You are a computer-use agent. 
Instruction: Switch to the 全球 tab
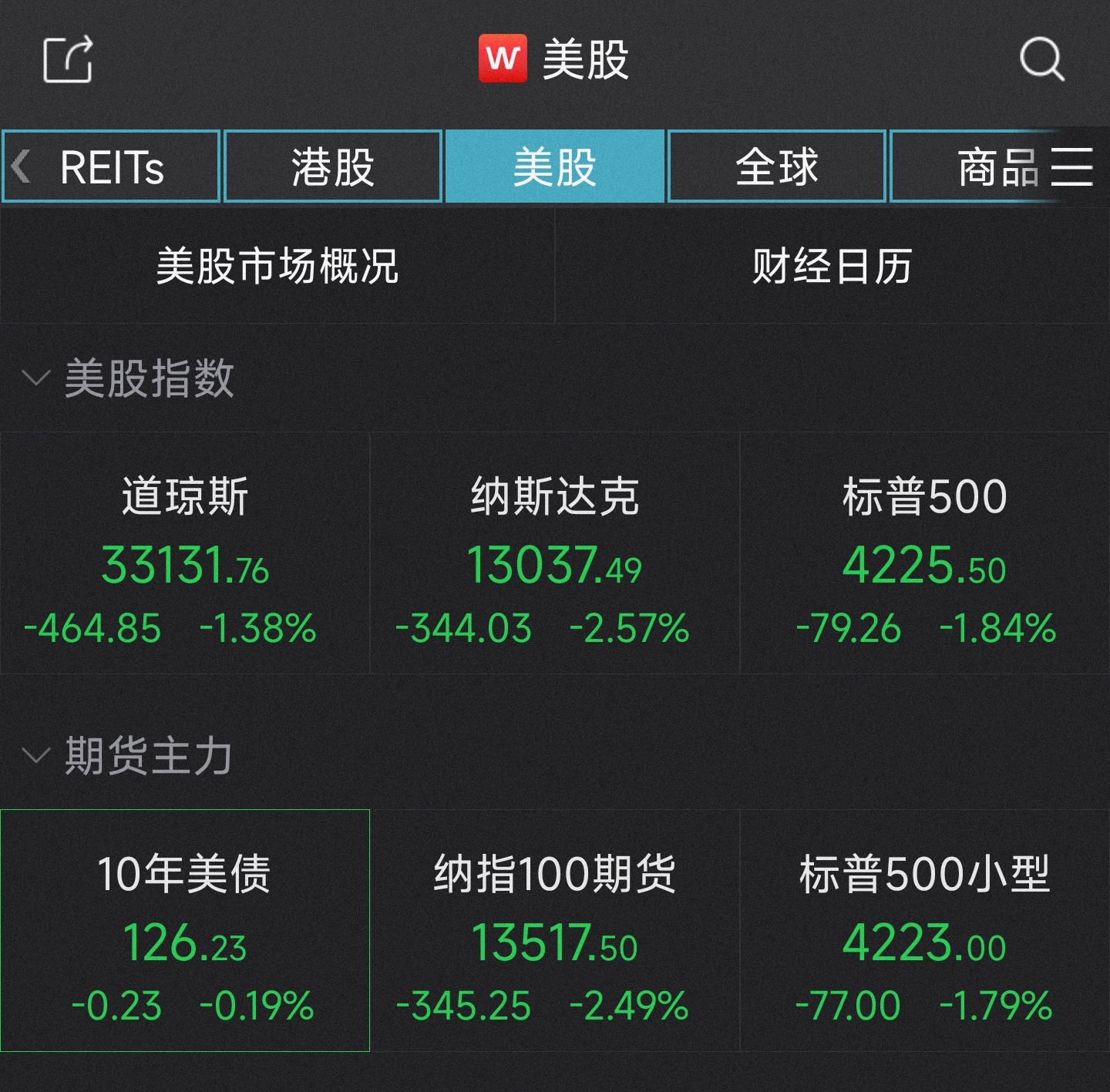point(777,166)
